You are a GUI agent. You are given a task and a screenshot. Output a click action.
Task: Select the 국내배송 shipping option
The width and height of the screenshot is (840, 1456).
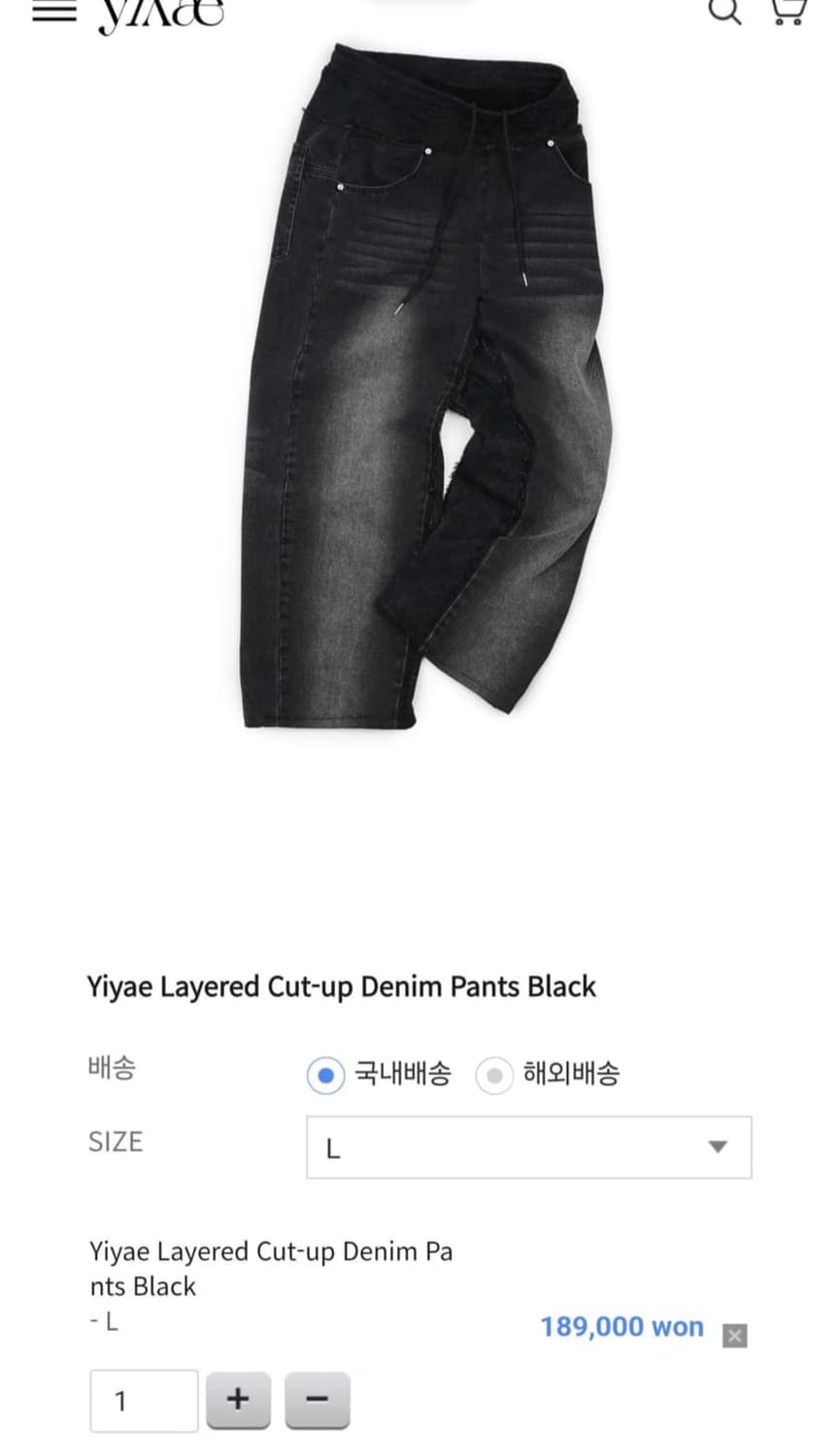[x=325, y=1075]
